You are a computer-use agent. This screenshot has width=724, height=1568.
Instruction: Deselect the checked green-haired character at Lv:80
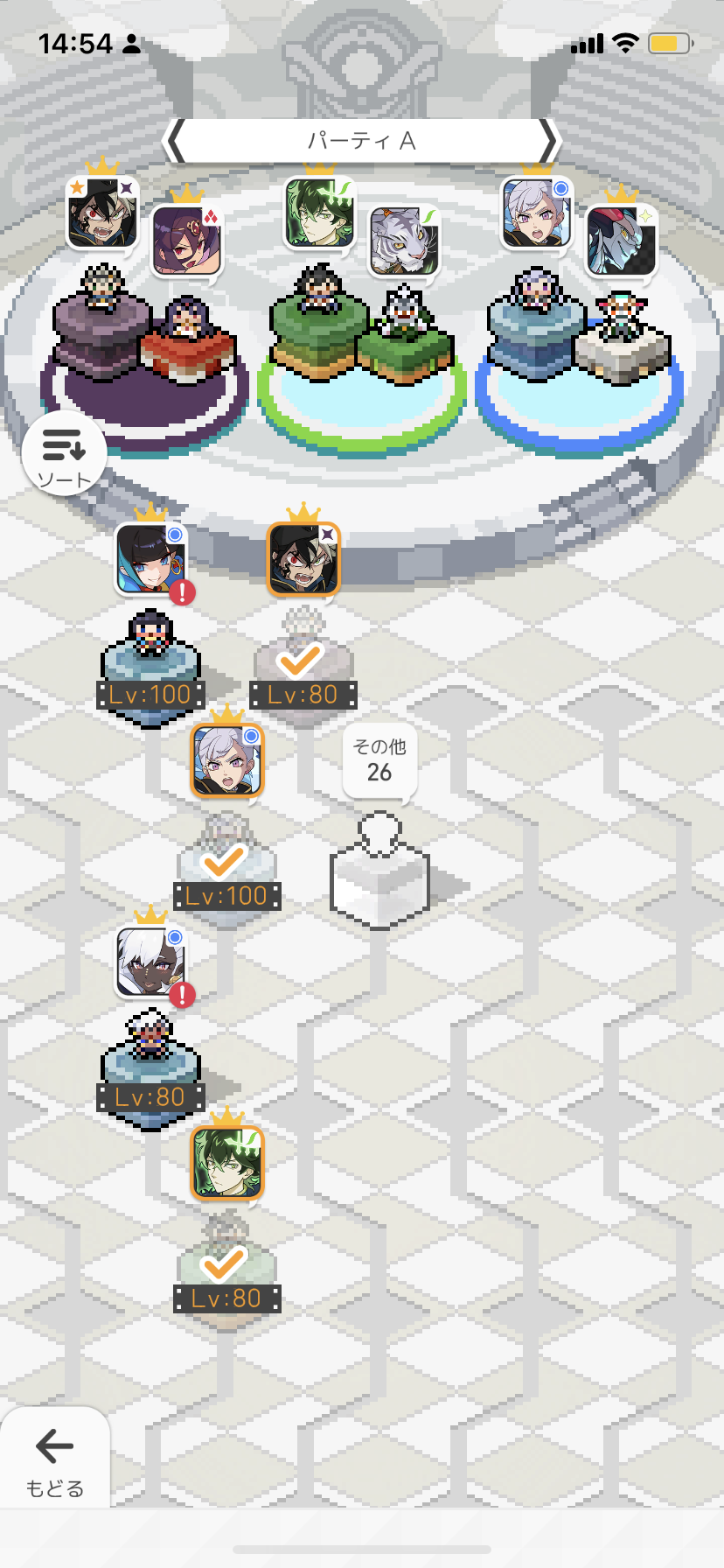coord(226,1164)
